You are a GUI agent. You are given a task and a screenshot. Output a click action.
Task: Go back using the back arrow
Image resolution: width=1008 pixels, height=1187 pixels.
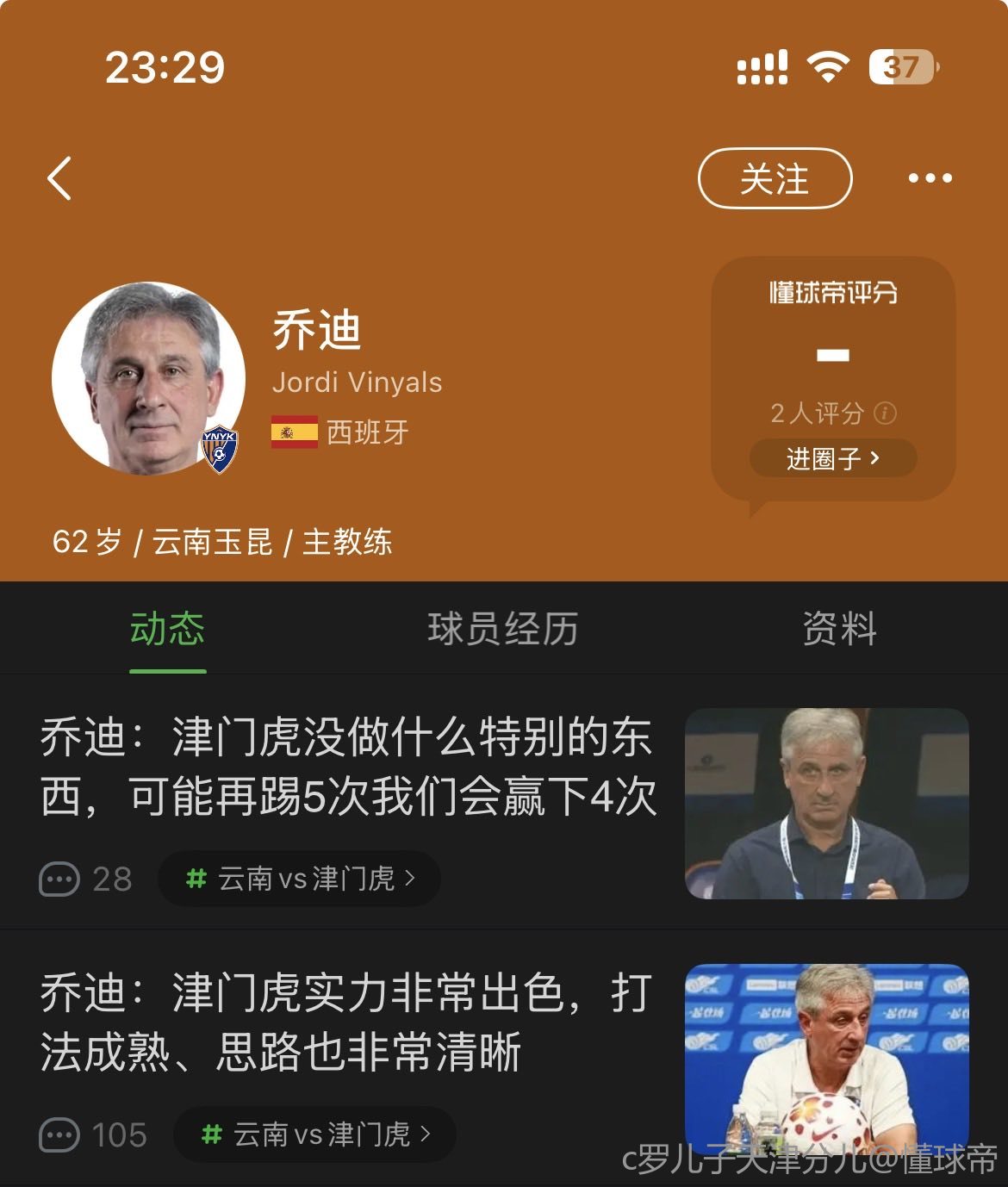[x=59, y=179]
